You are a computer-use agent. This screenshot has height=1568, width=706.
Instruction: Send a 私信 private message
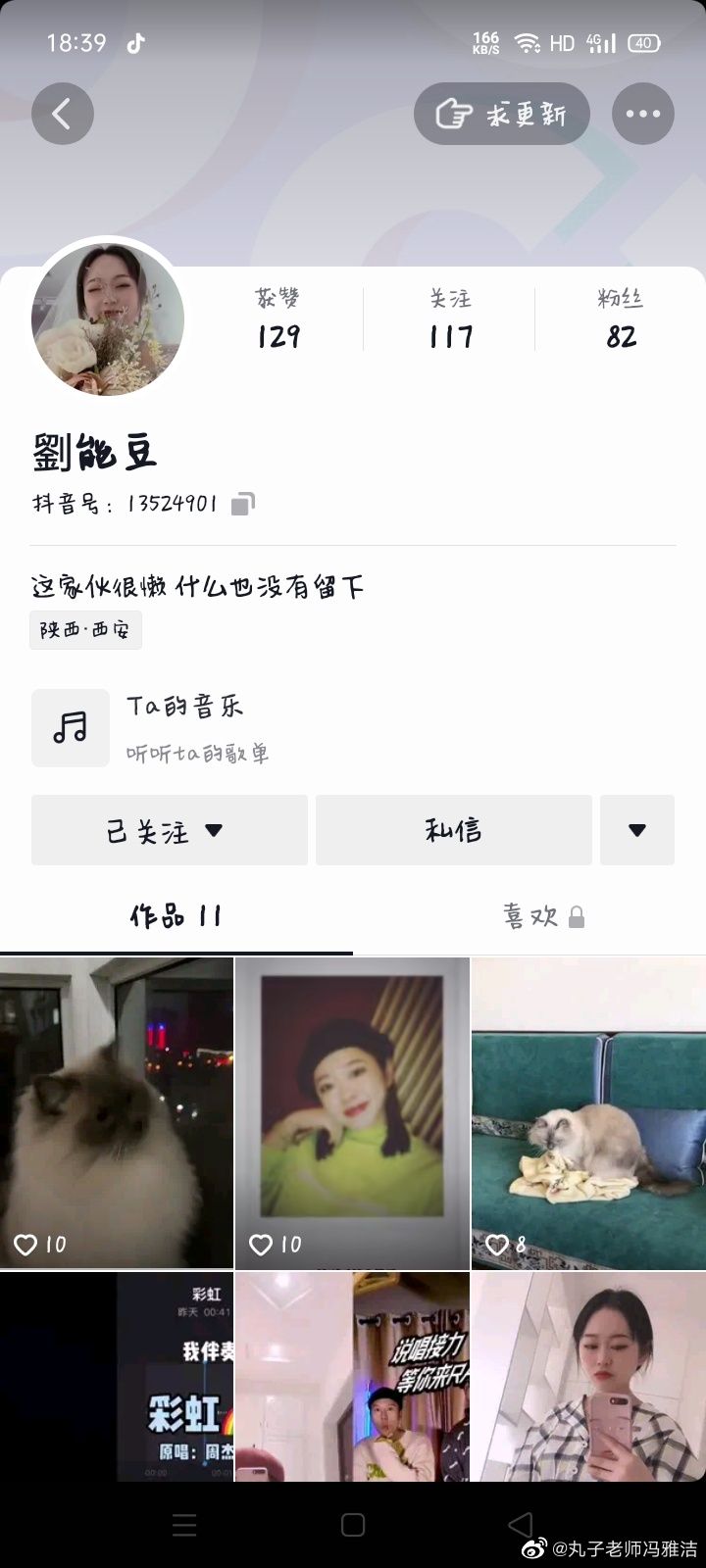tap(453, 831)
